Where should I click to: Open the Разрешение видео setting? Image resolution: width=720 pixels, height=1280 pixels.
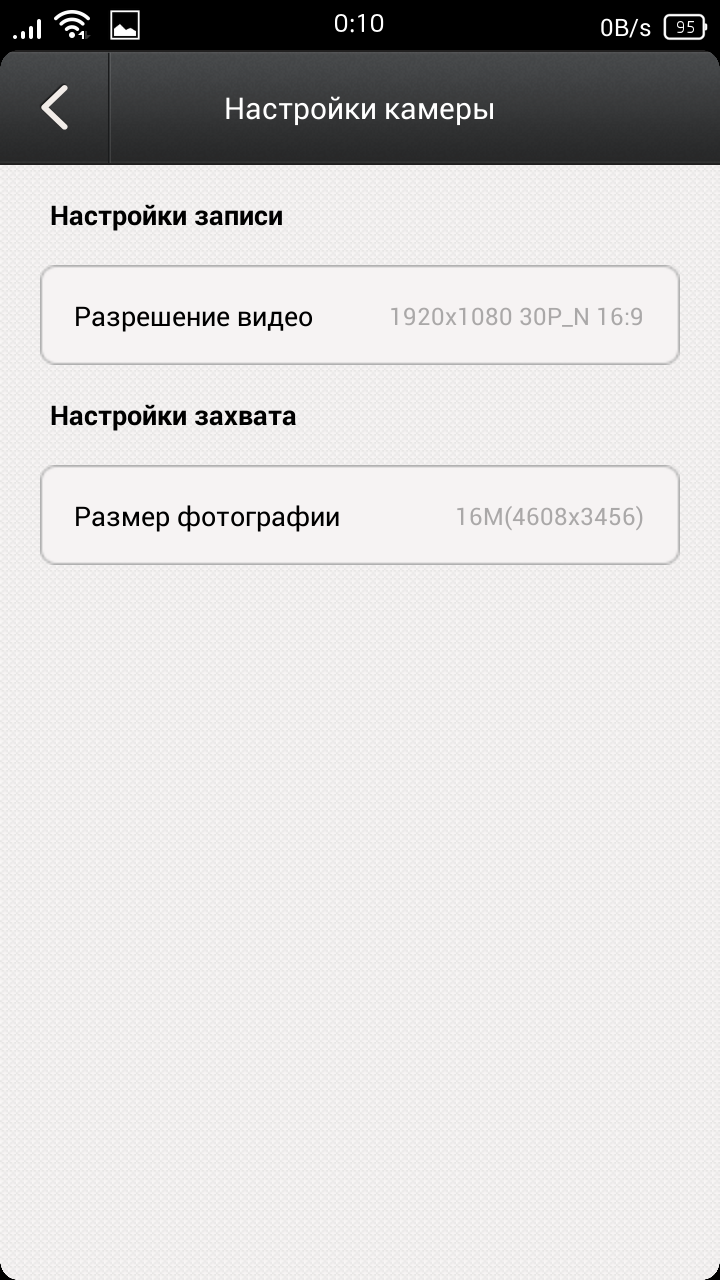coord(360,316)
